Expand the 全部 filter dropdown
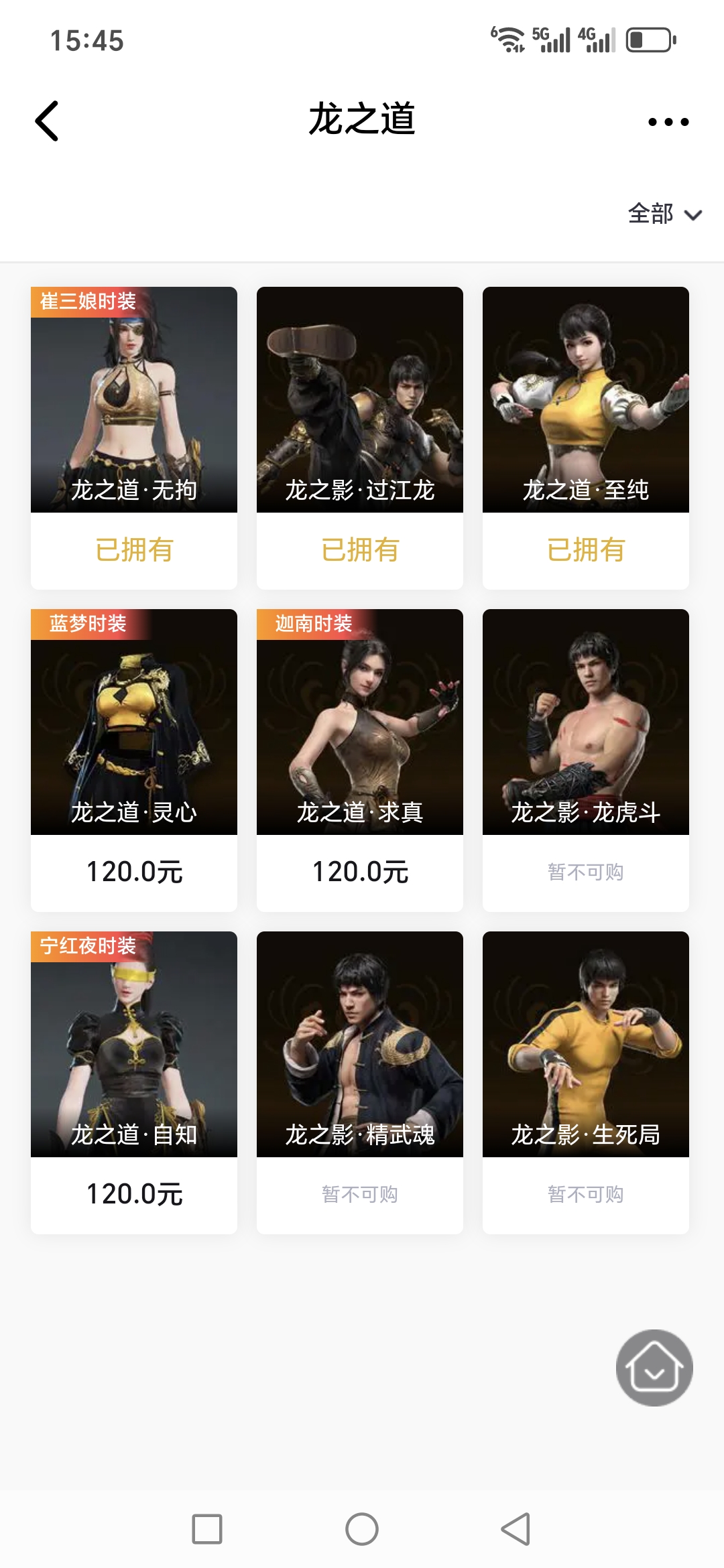Viewport: 724px width, 1568px height. [x=664, y=214]
